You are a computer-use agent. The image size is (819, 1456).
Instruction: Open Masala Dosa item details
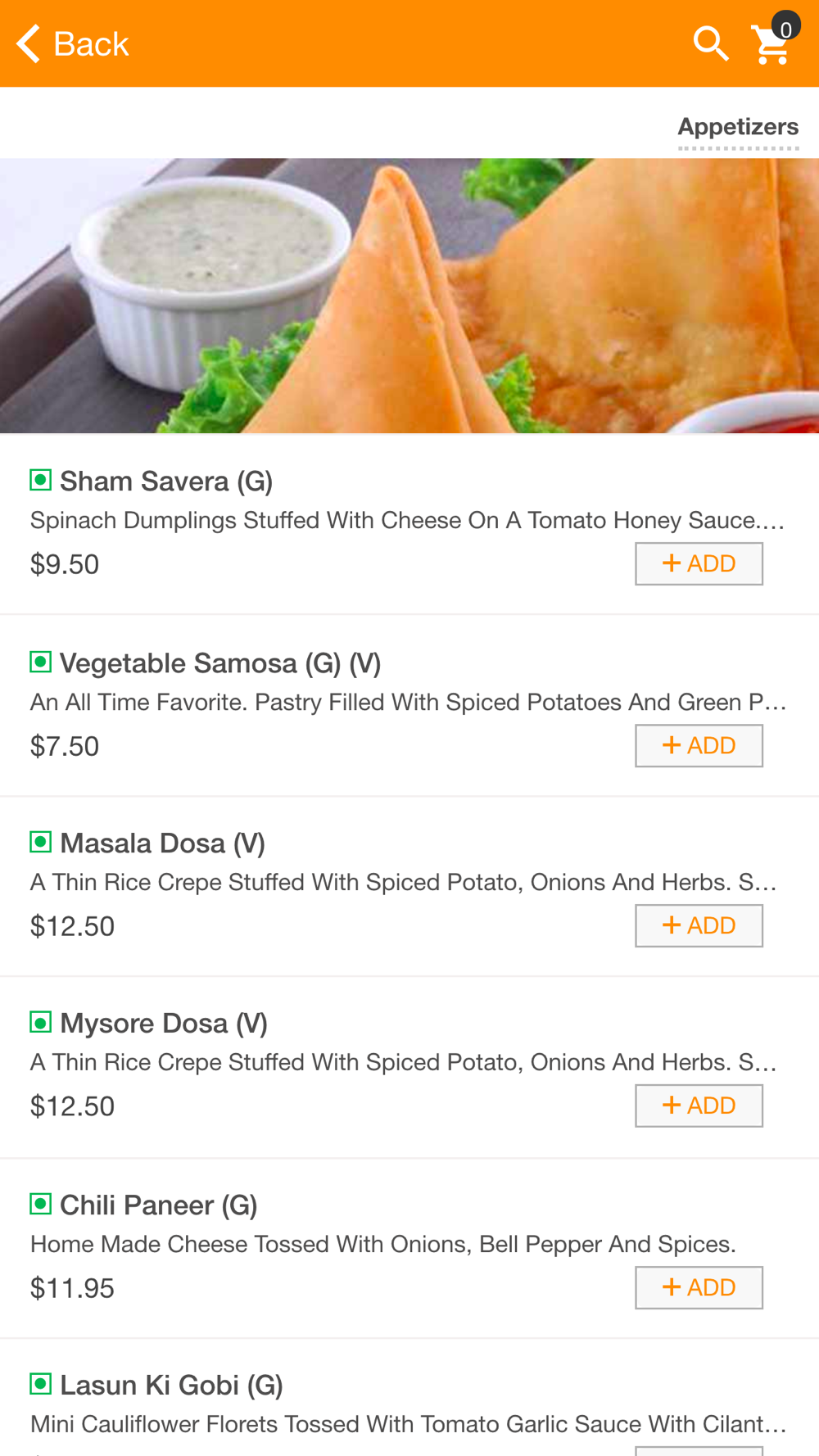click(162, 843)
